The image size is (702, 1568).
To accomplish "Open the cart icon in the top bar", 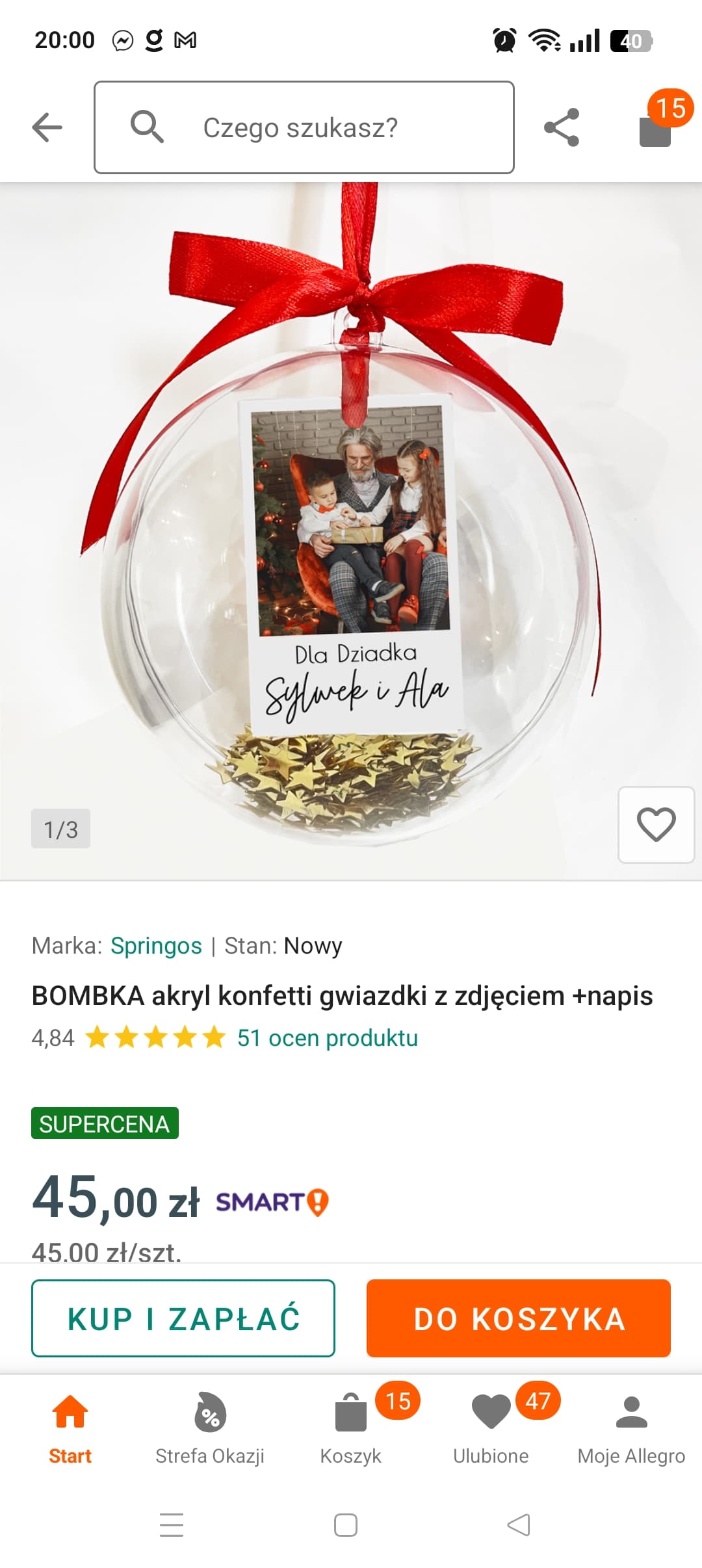I will point(656,127).
